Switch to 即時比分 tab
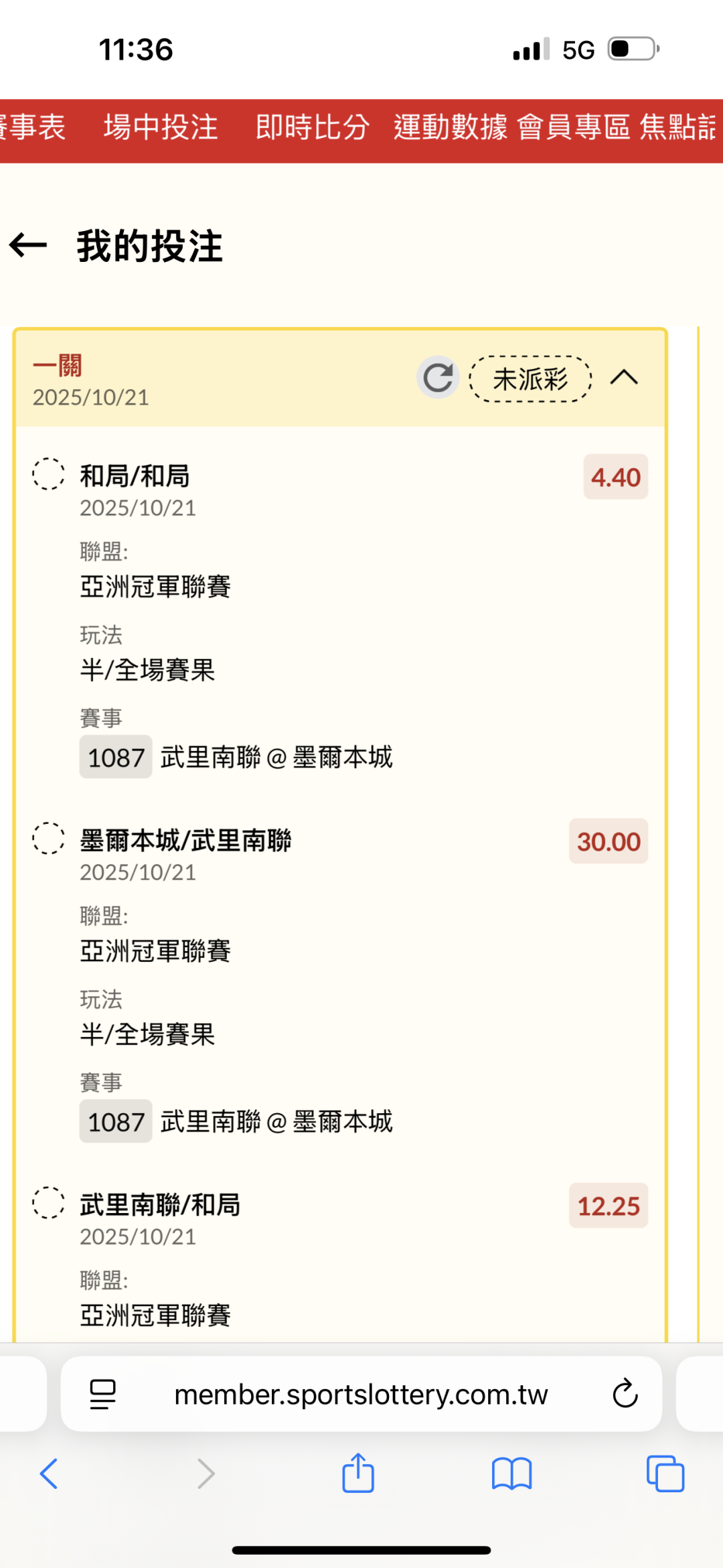 [312, 127]
